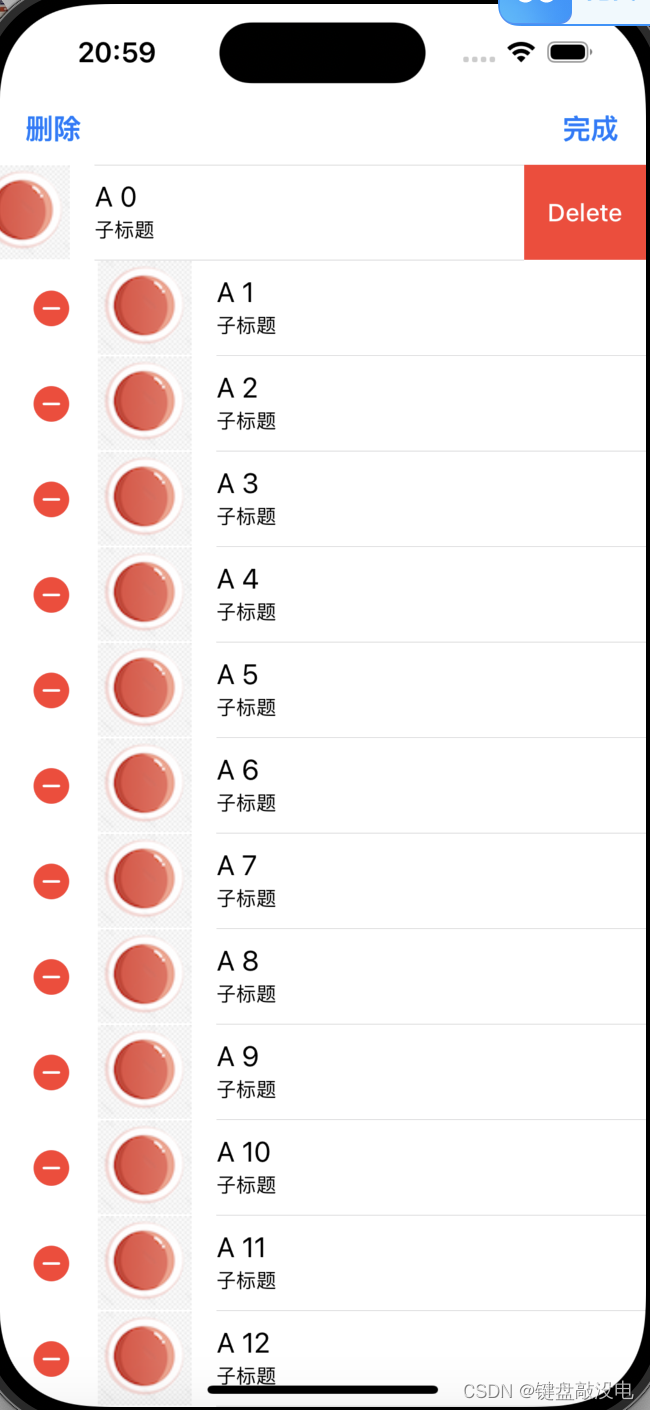Viewport: 650px width, 1410px height.
Task: Tap the red minus icon for A 6
Action: pyautogui.click(x=51, y=786)
